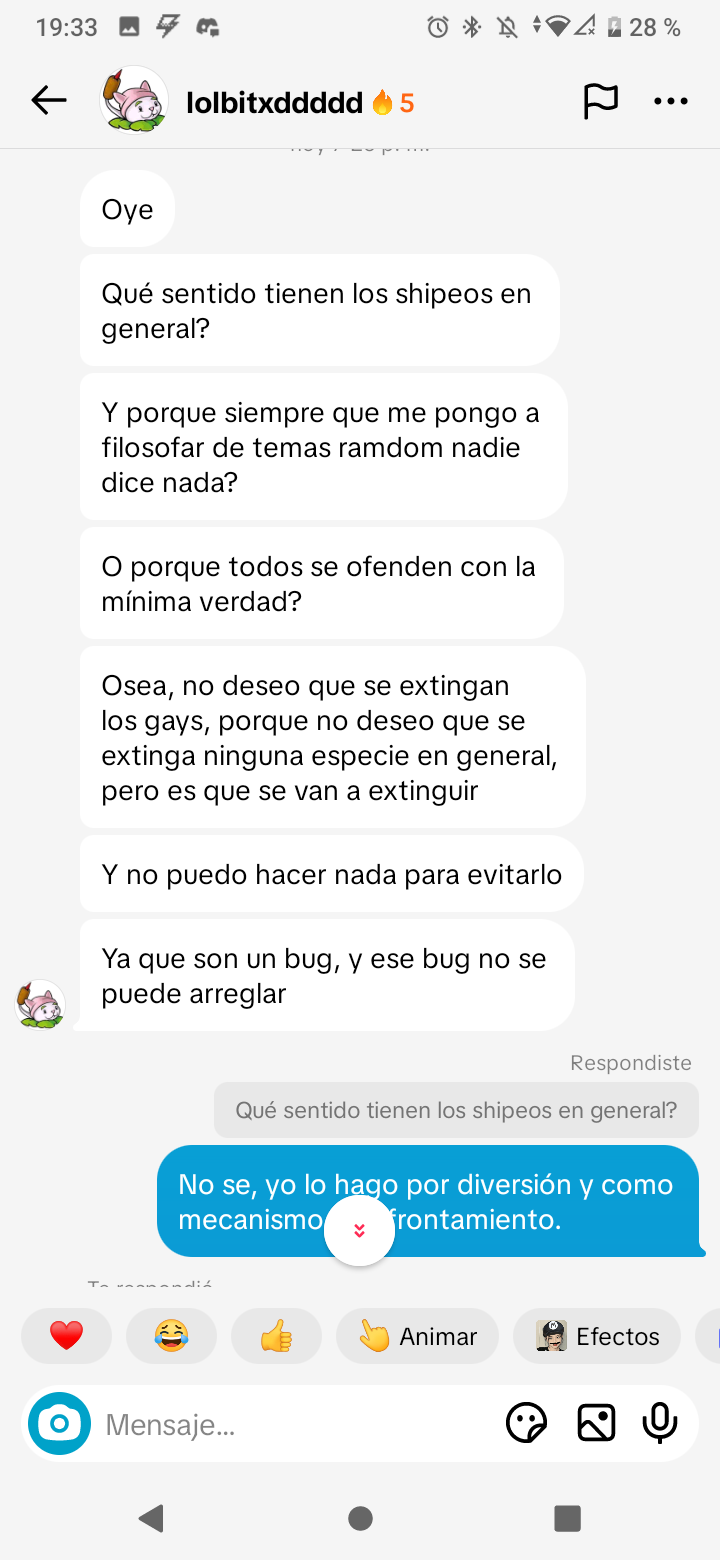Tap the system home button
720x1560 pixels.
click(x=360, y=1519)
